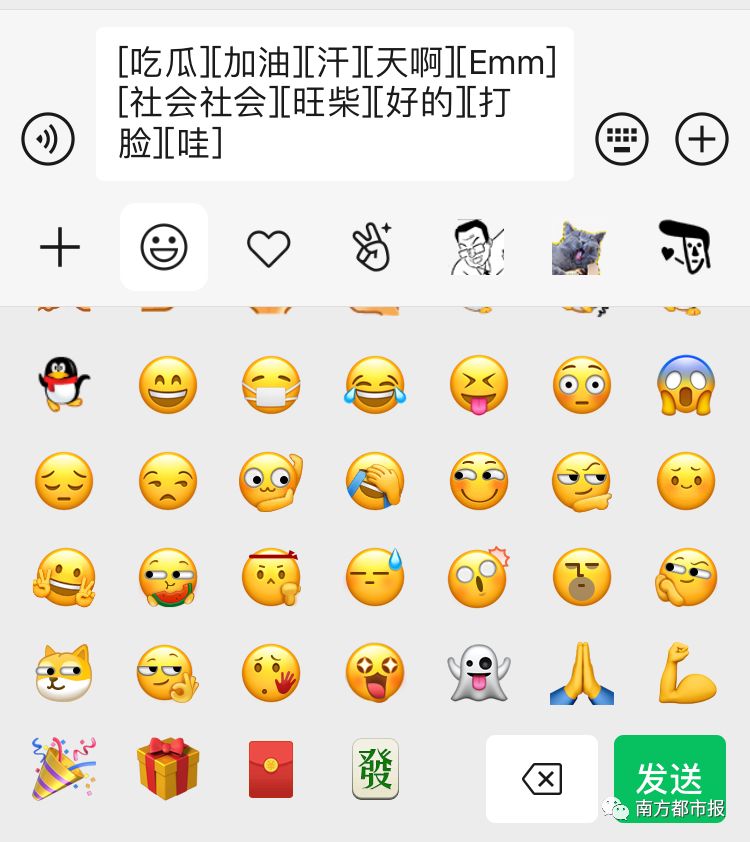Screen dimensions: 750x842
Task: Add a new sticker pack
Action: (x=60, y=247)
